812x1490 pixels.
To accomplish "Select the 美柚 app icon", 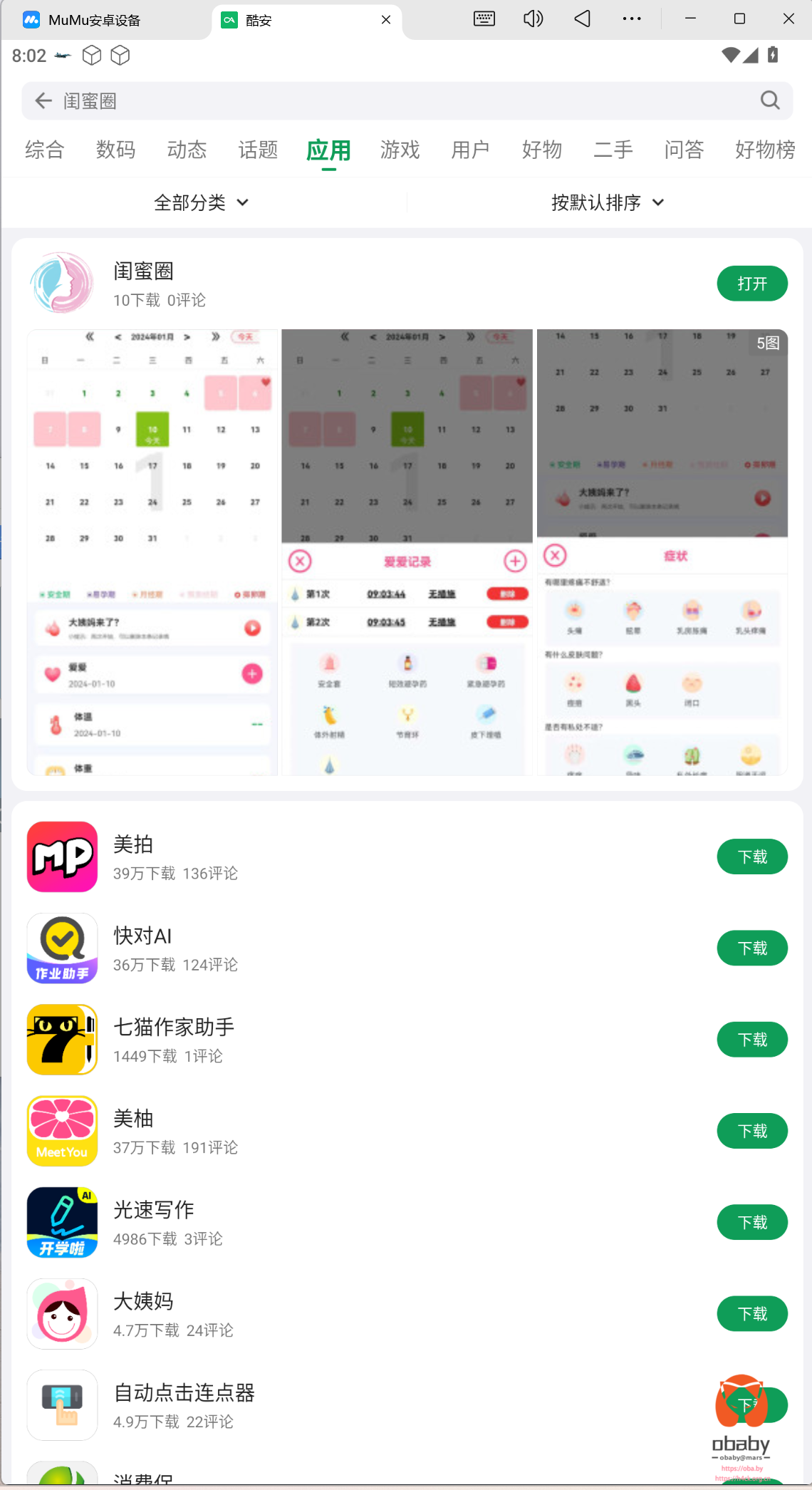I will click(x=62, y=1130).
